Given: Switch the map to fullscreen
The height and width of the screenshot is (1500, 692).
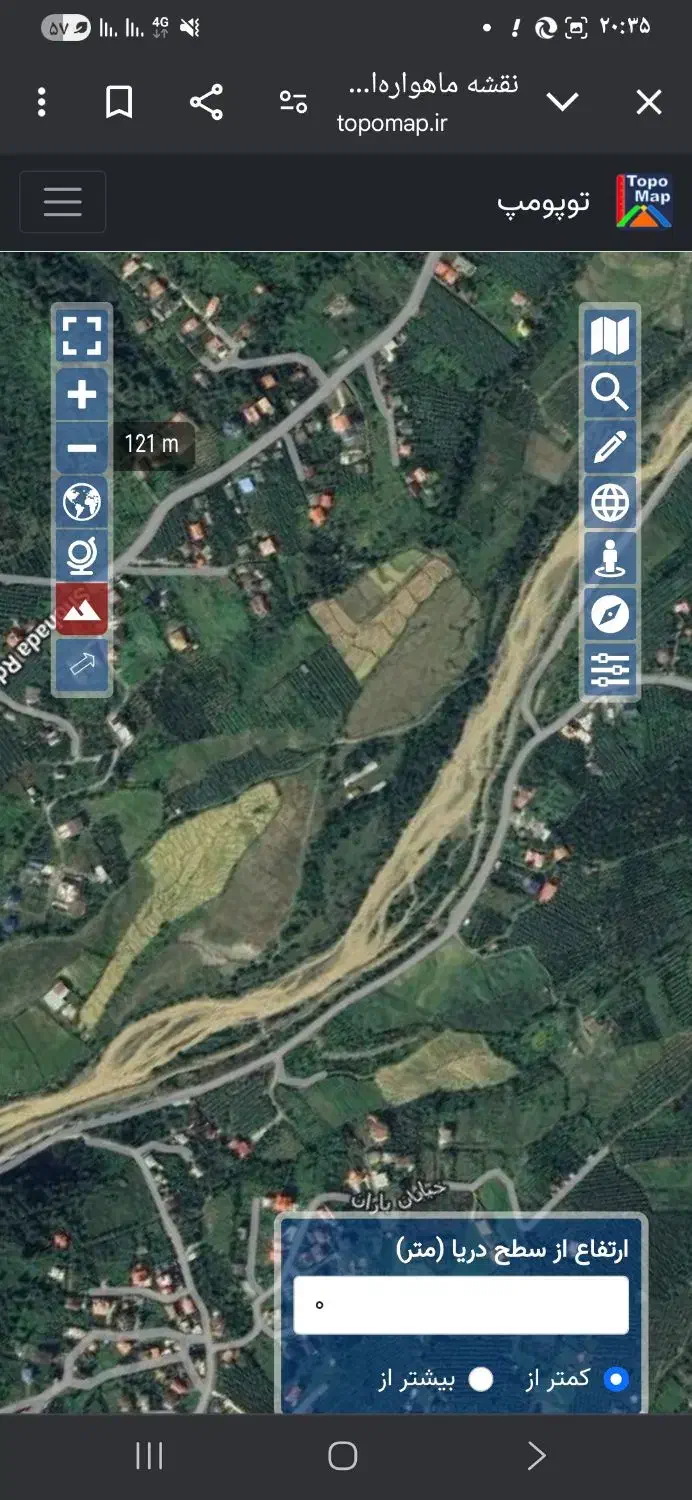Looking at the screenshot, I should (82, 336).
